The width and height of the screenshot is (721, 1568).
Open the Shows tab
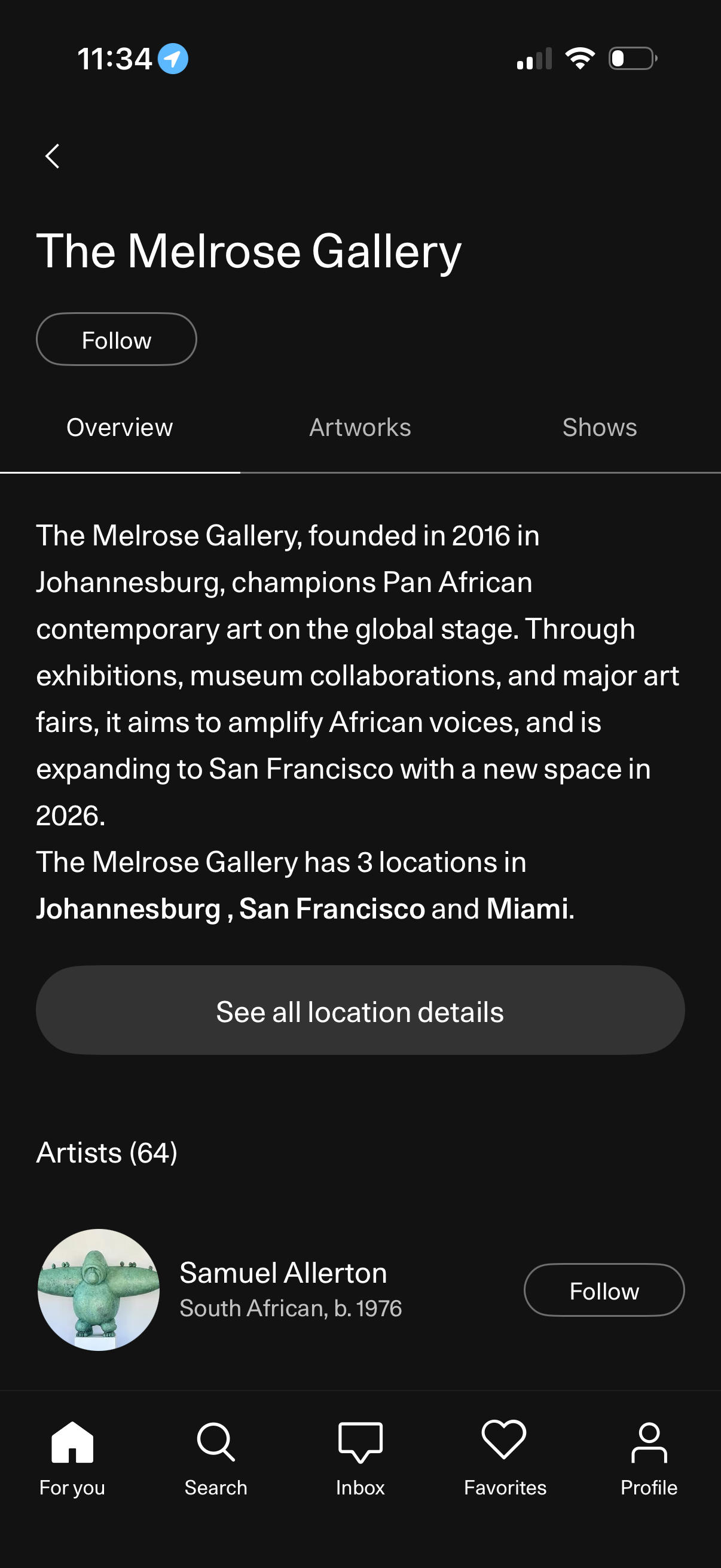pos(599,428)
